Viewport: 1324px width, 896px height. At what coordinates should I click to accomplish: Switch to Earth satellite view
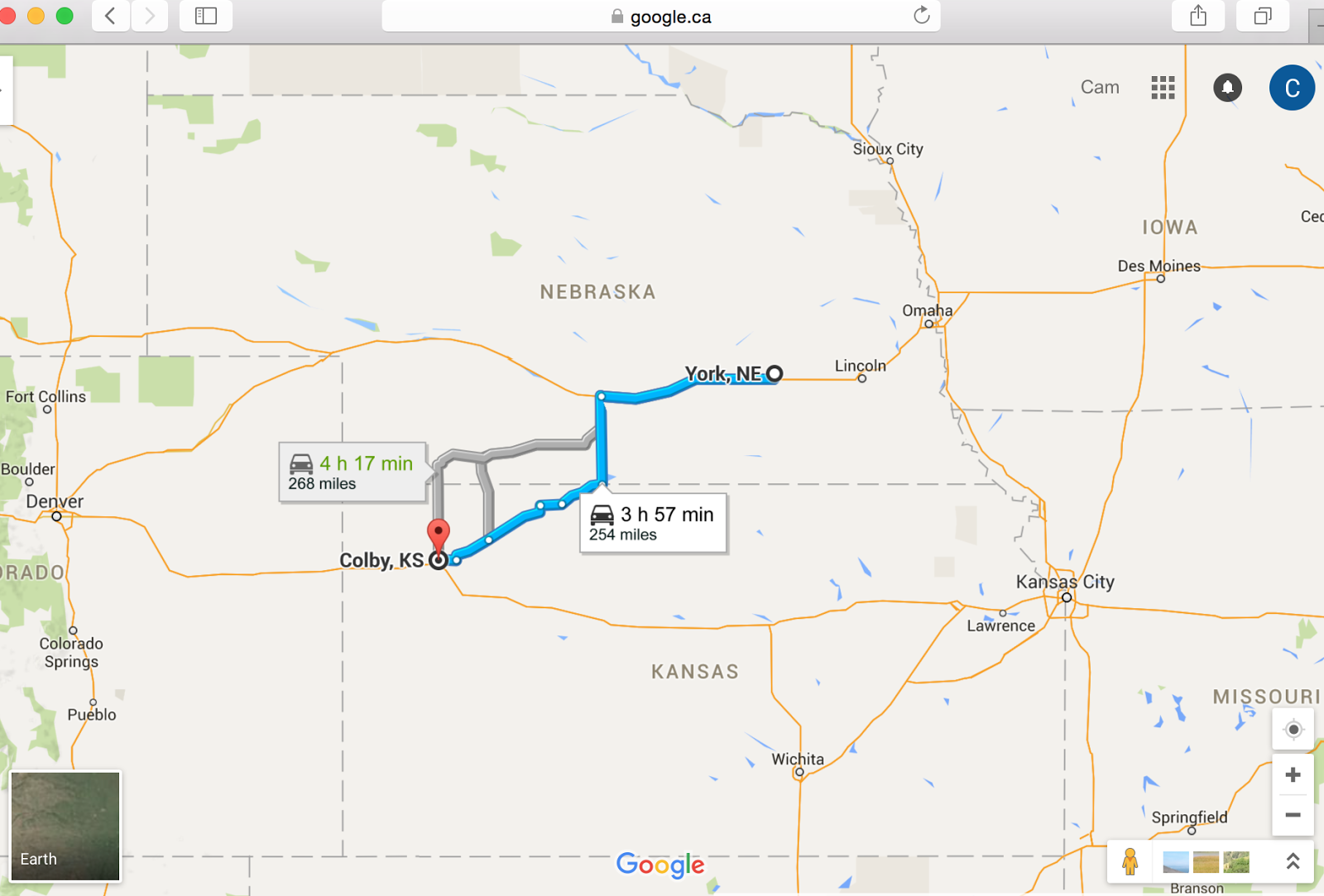[x=65, y=826]
